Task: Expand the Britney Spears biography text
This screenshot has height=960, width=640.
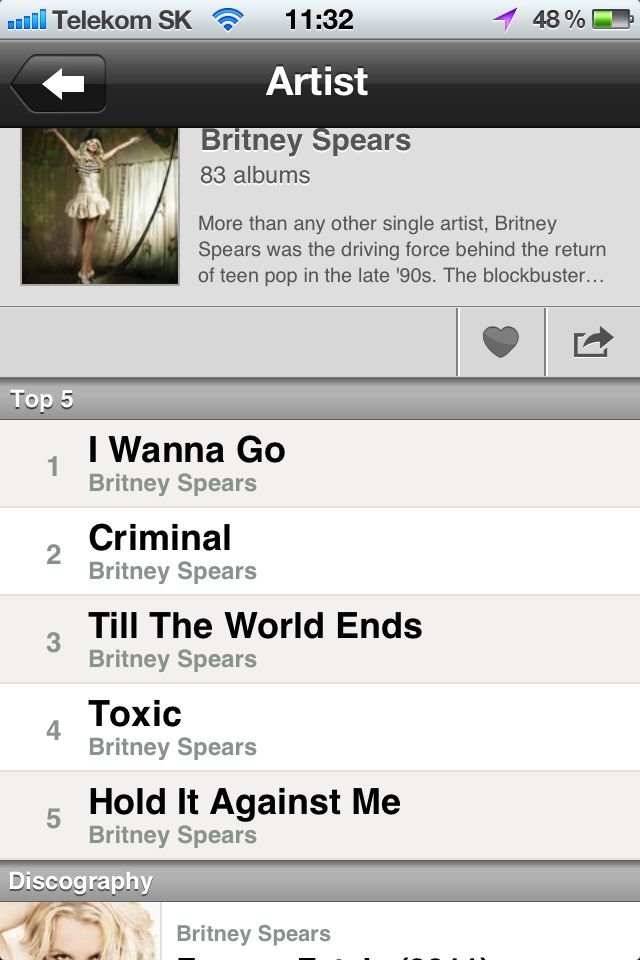Action: [x=401, y=250]
